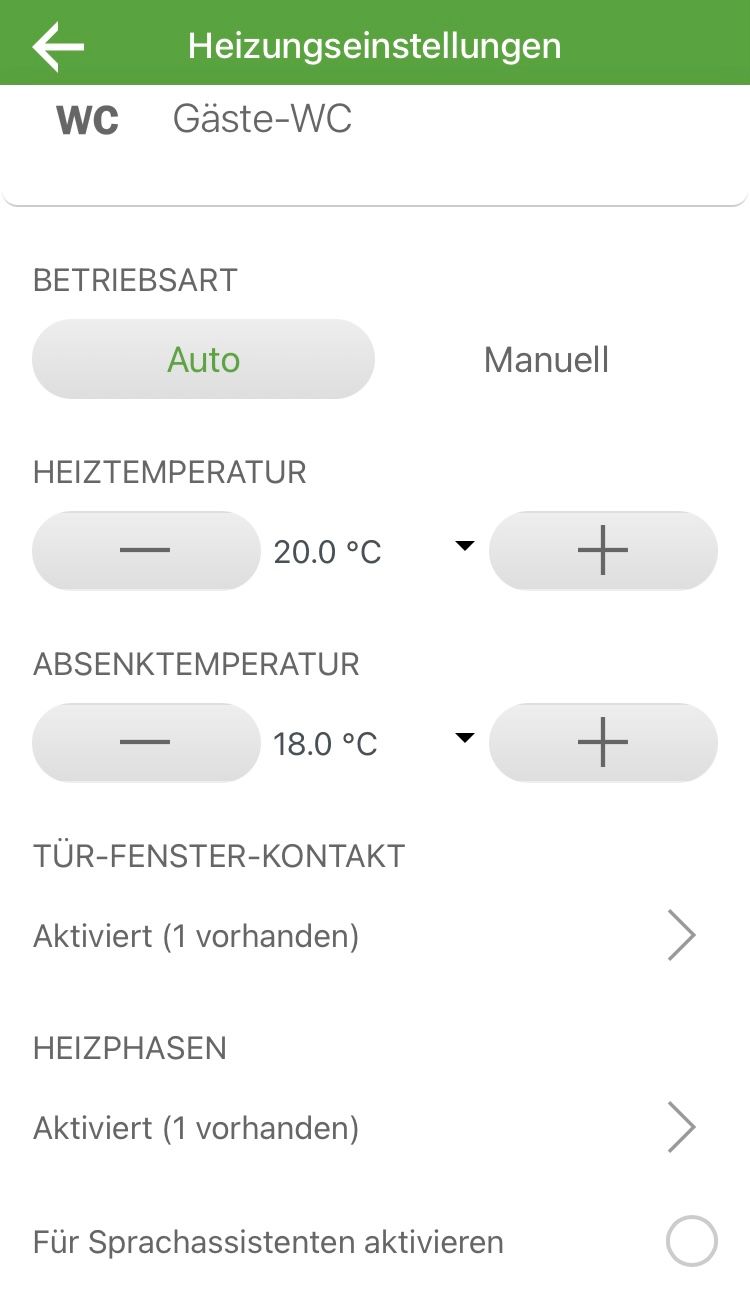Decrease the Heiztemperatur with minus button
Viewport: 750px width, 1299px height.
[x=146, y=551]
